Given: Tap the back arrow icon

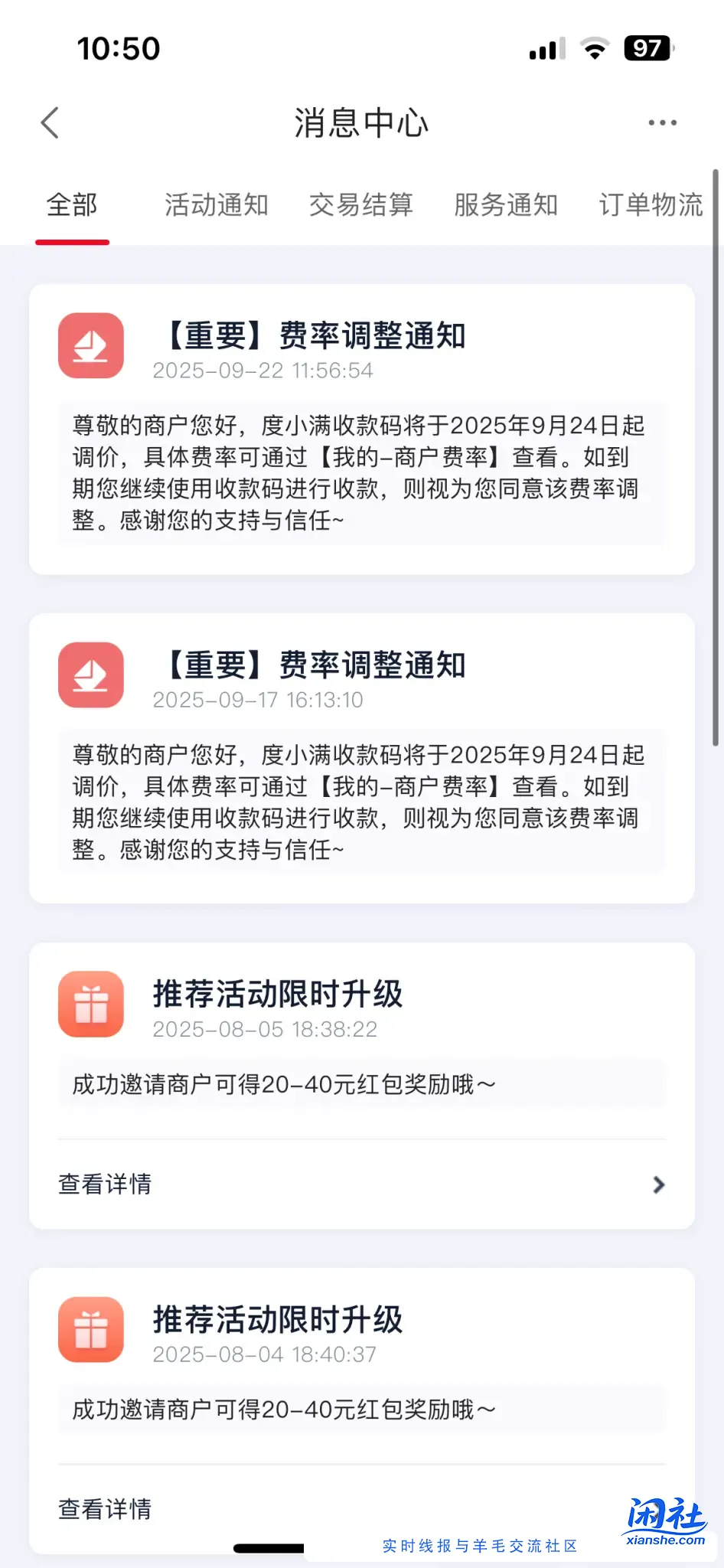Looking at the screenshot, I should 49,122.
